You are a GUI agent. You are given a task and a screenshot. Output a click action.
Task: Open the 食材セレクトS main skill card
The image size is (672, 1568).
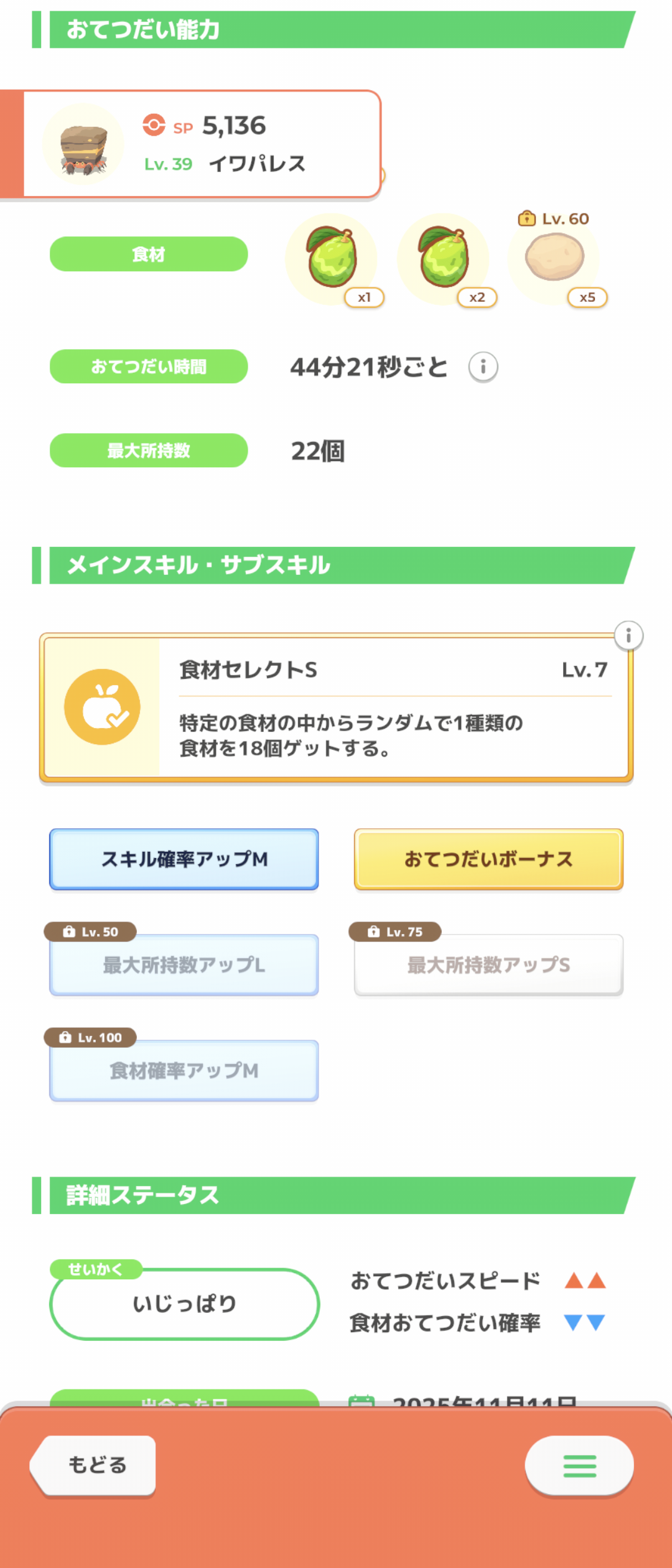point(336,708)
